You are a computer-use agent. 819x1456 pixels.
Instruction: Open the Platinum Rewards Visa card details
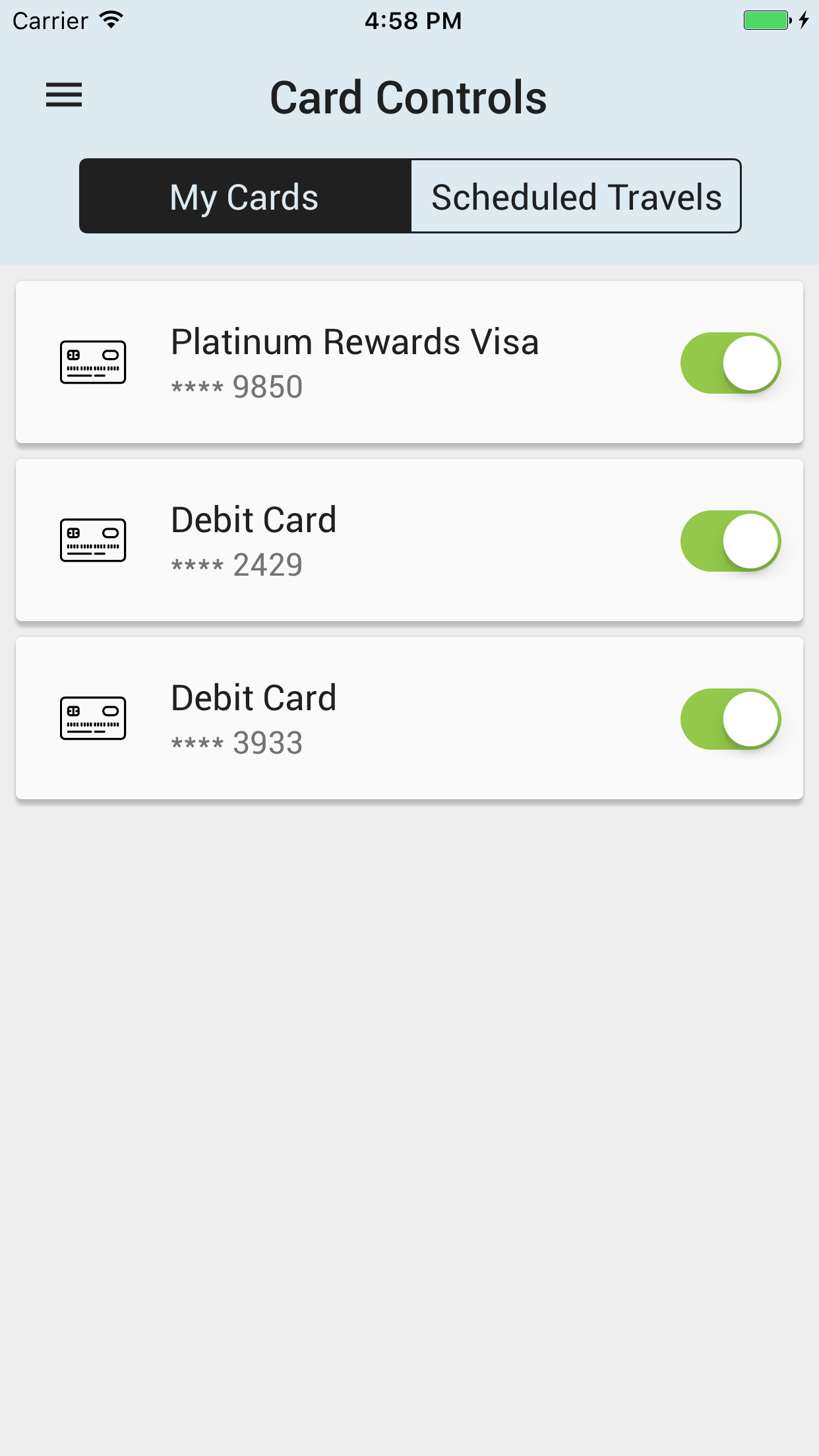tap(355, 362)
